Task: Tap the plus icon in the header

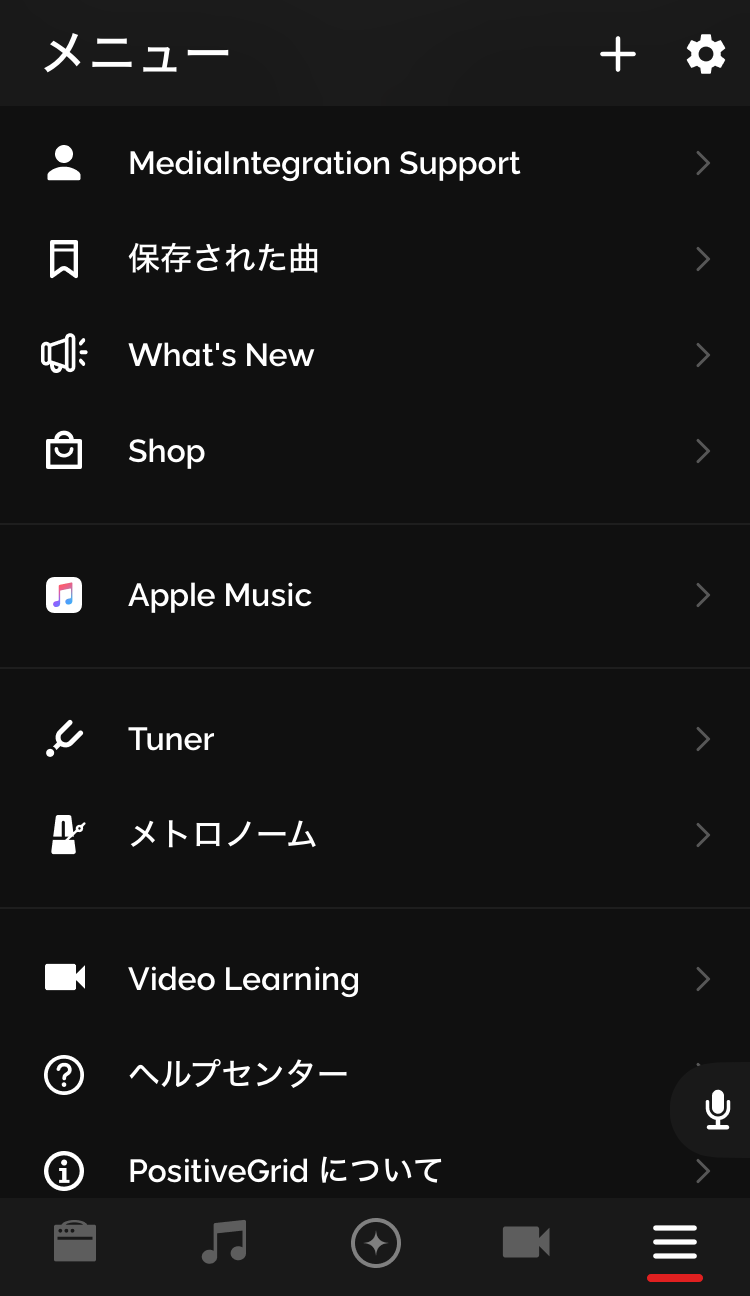Action: [618, 54]
